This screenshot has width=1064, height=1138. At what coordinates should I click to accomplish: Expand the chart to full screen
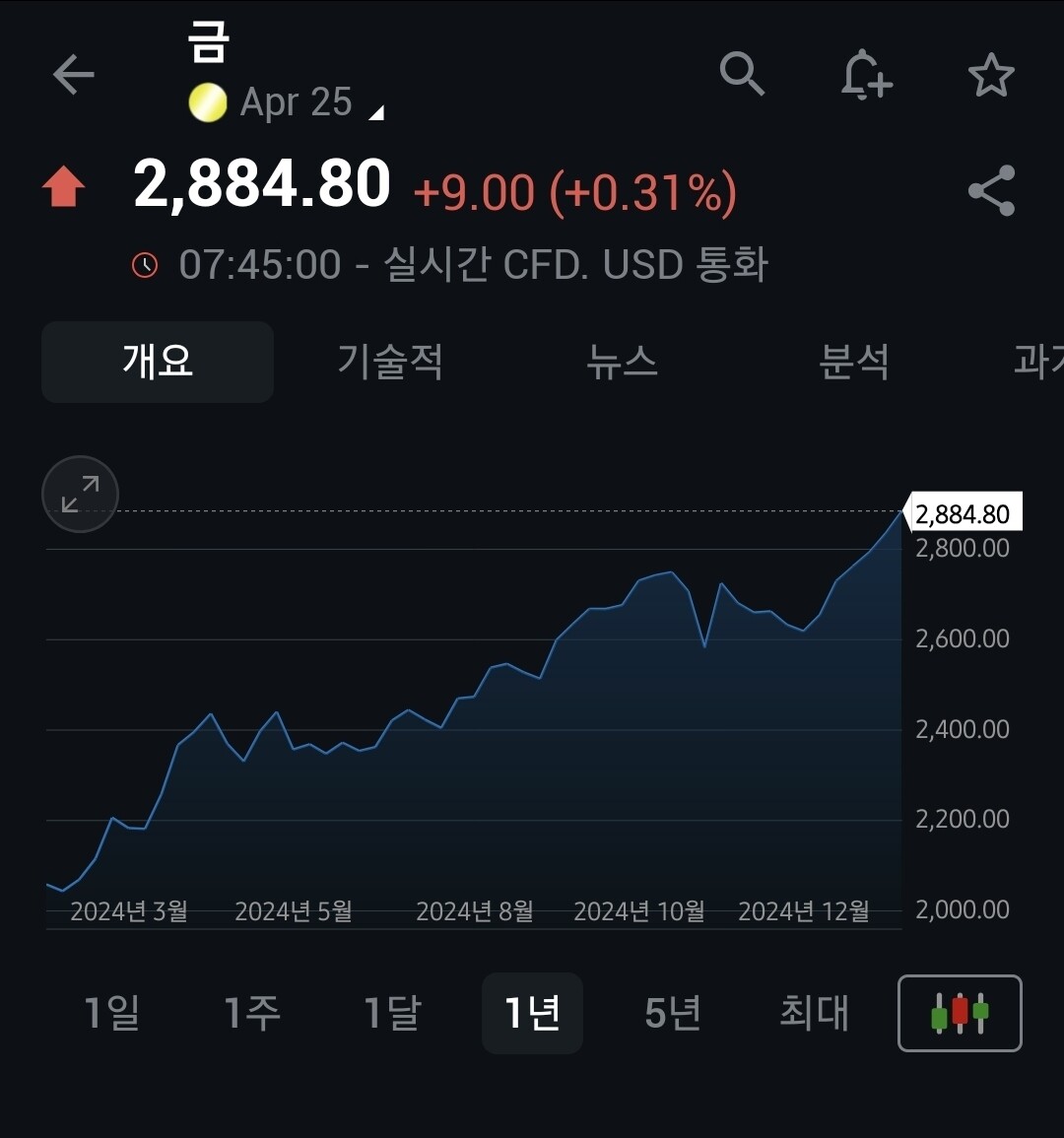point(80,494)
